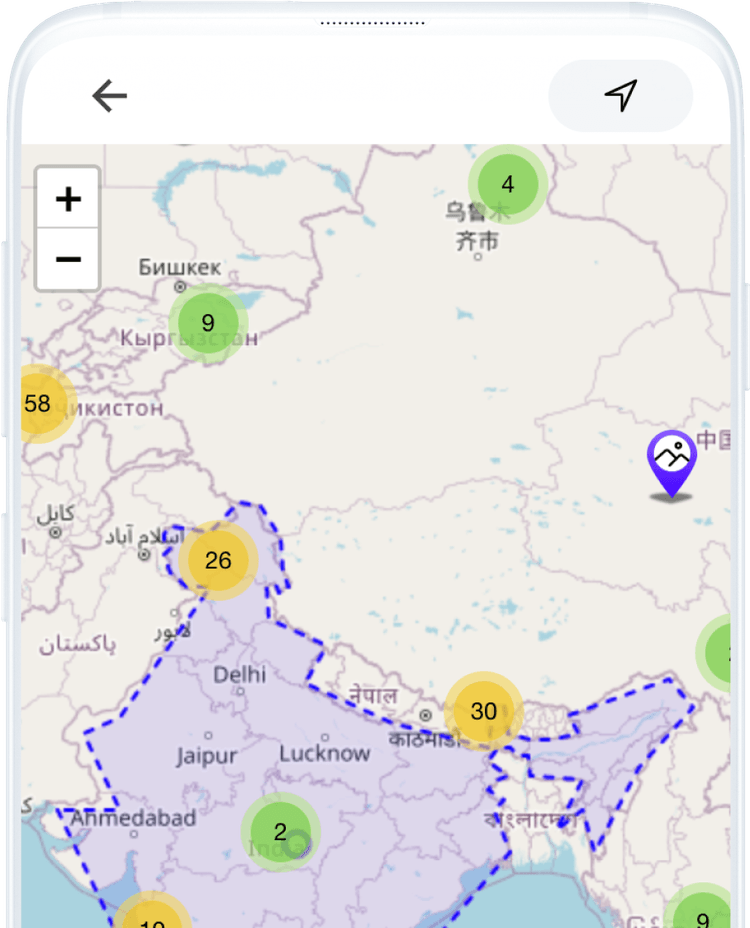Open the cluster of 2 markers
The width and height of the screenshot is (750, 928).
tap(280, 832)
